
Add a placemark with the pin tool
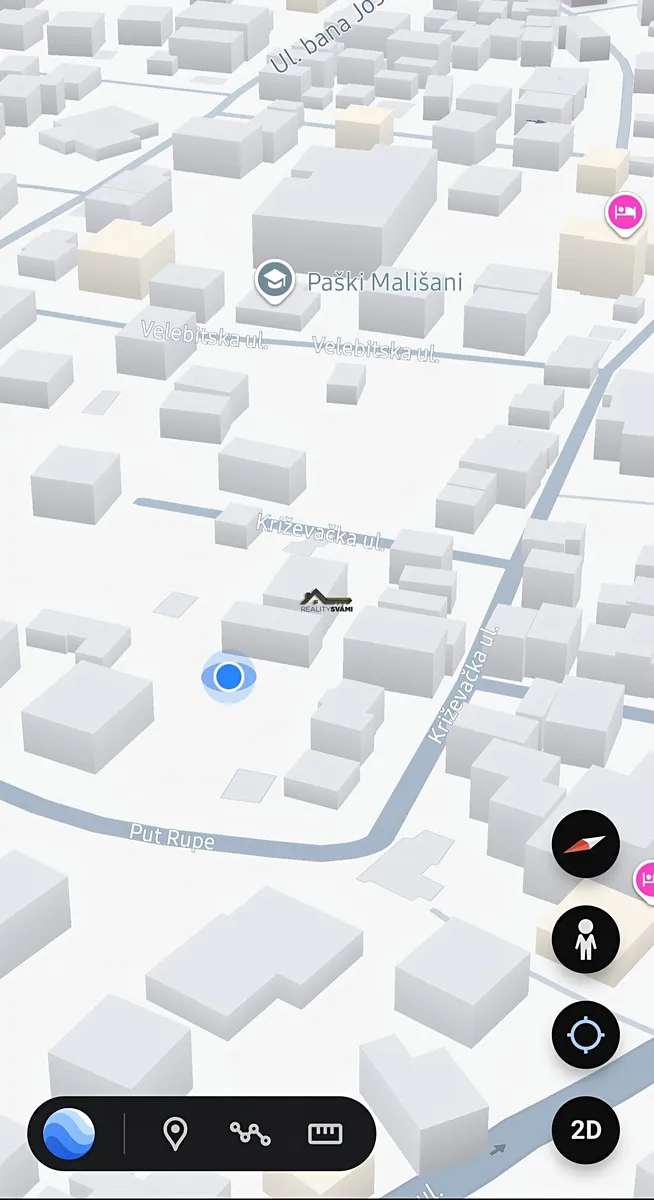click(x=175, y=1133)
